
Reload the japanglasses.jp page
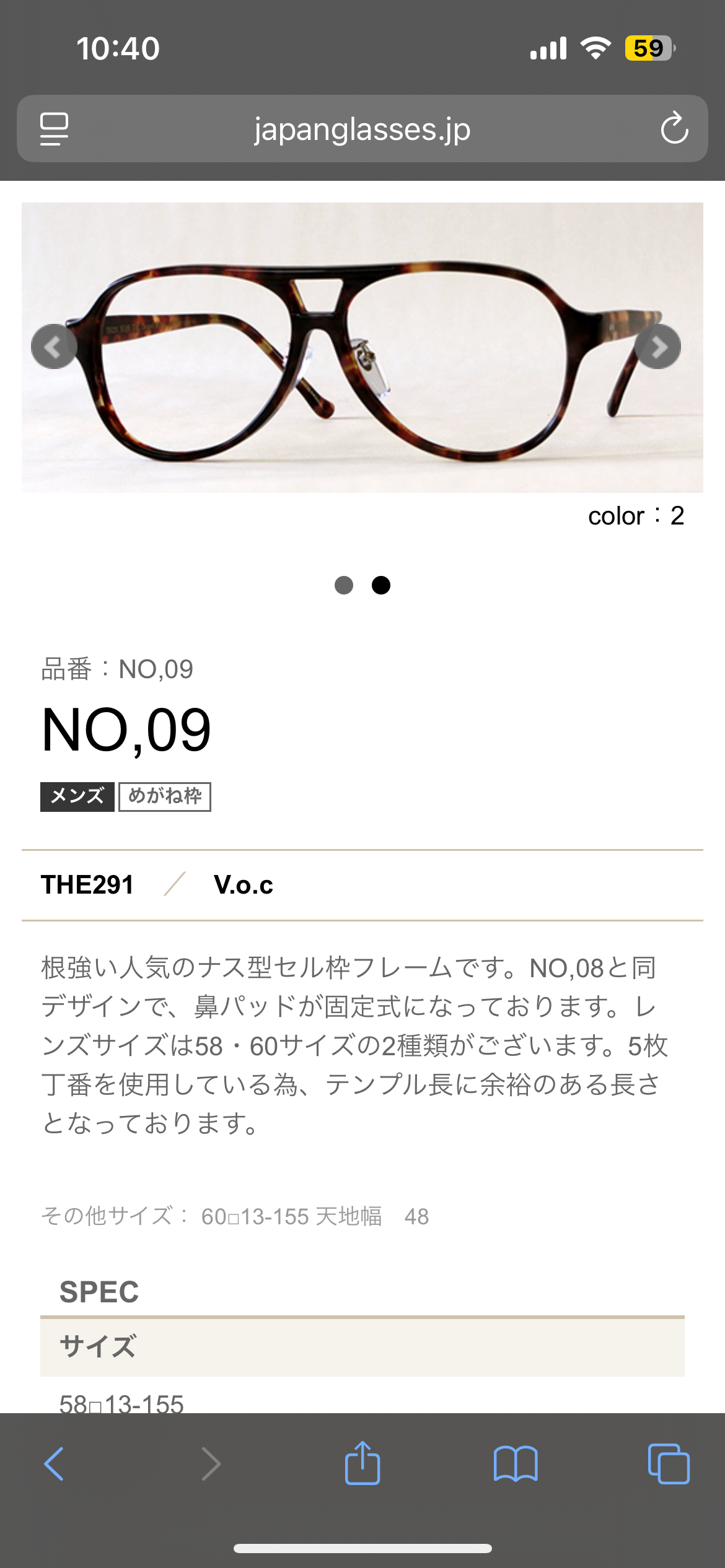click(674, 129)
